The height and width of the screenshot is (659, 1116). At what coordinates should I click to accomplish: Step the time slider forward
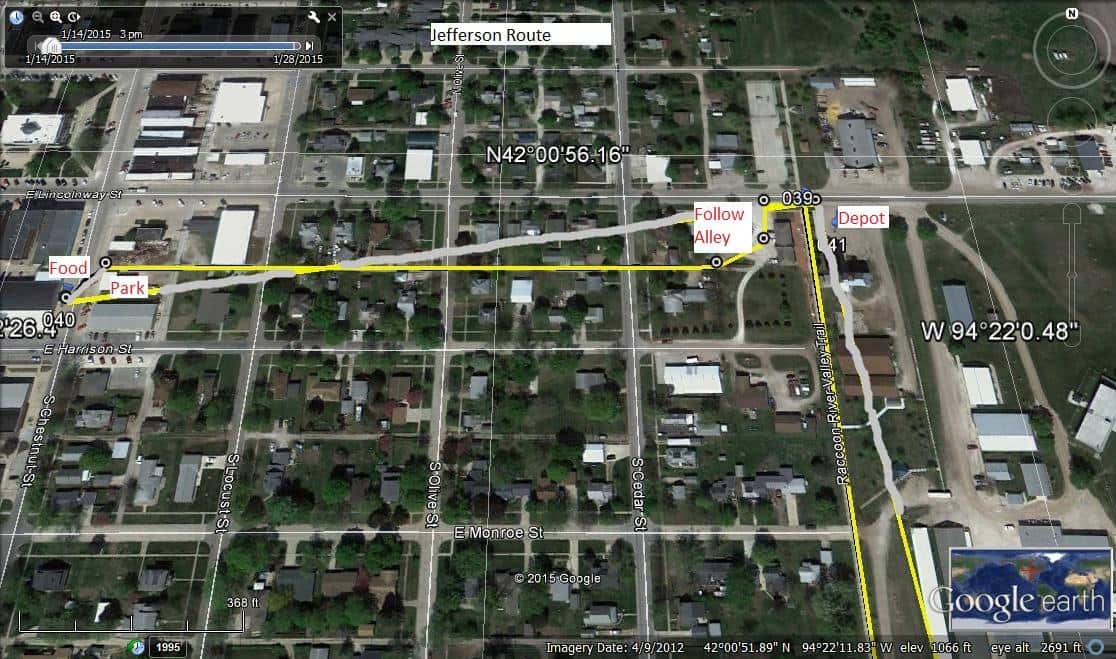[309, 46]
